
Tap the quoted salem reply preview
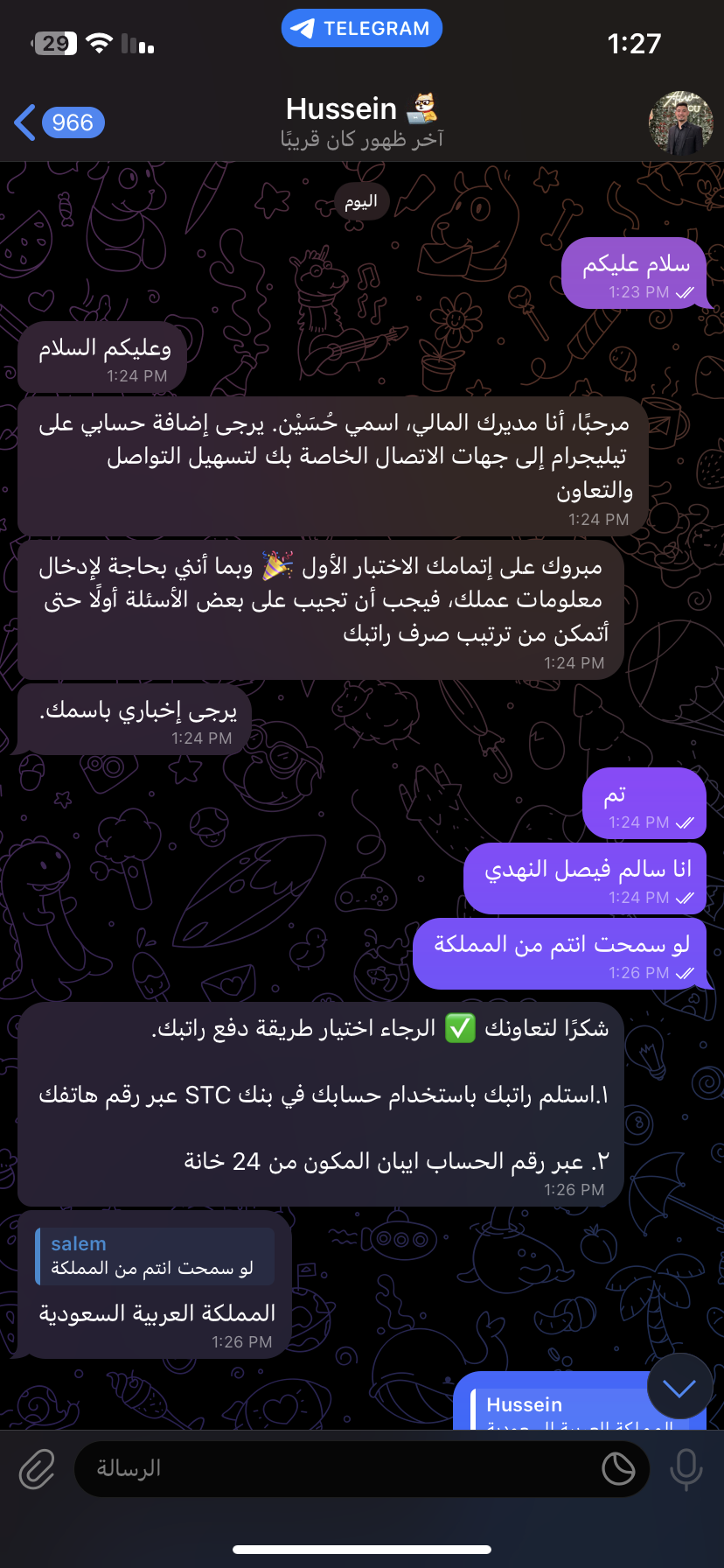tap(155, 1256)
